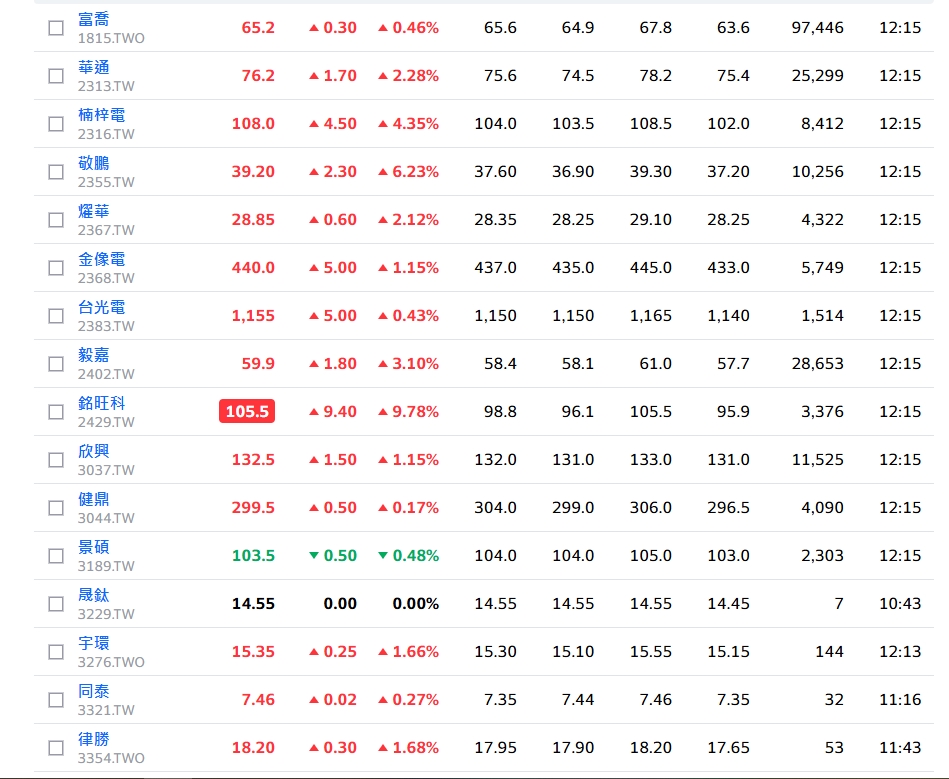This screenshot has width=949, height=779.
Task: Open the 金像電 stock page
Action: tap(102, 259)
